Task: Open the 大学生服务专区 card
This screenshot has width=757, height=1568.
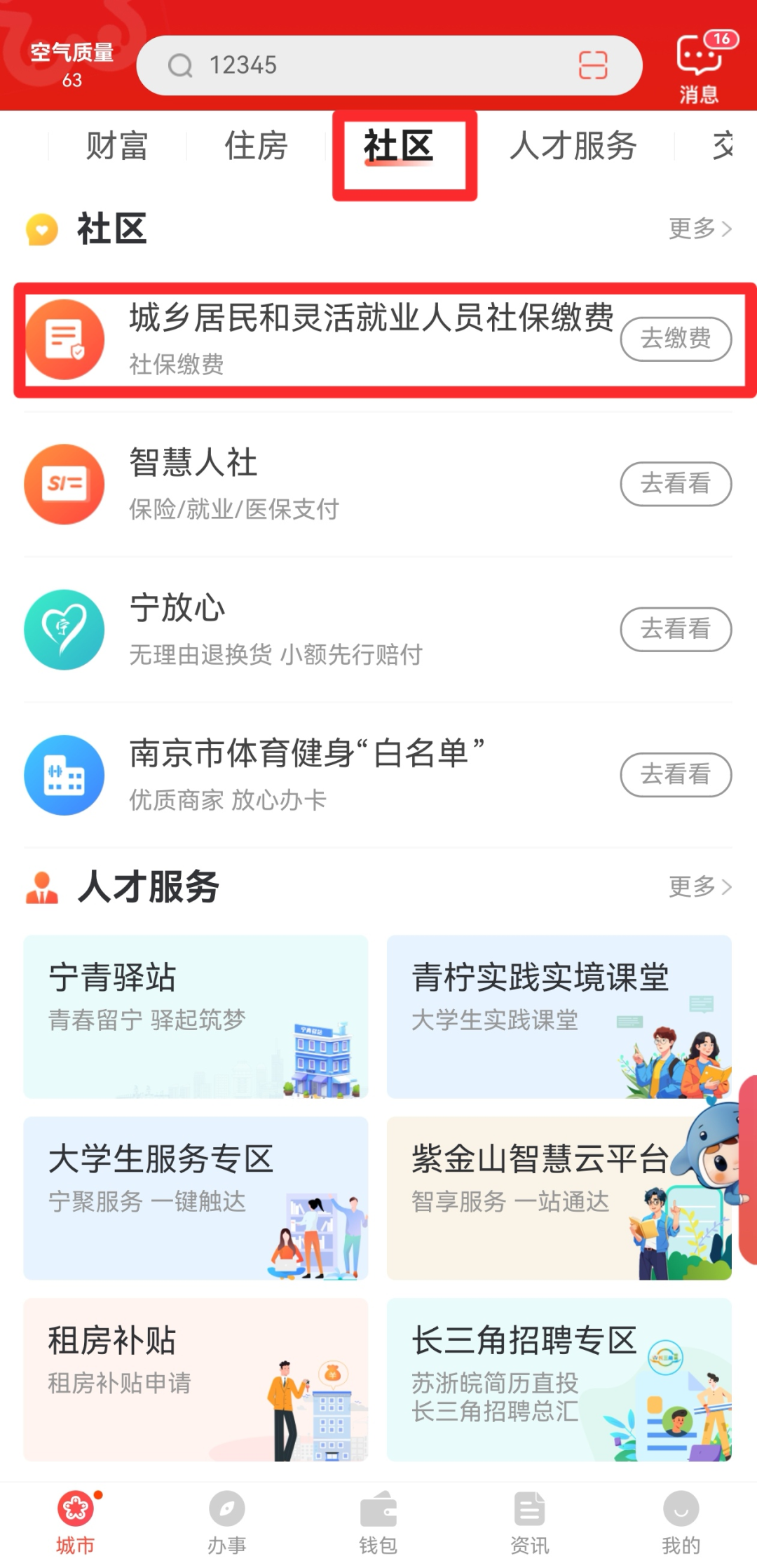Action: [x=196, y=1198]
